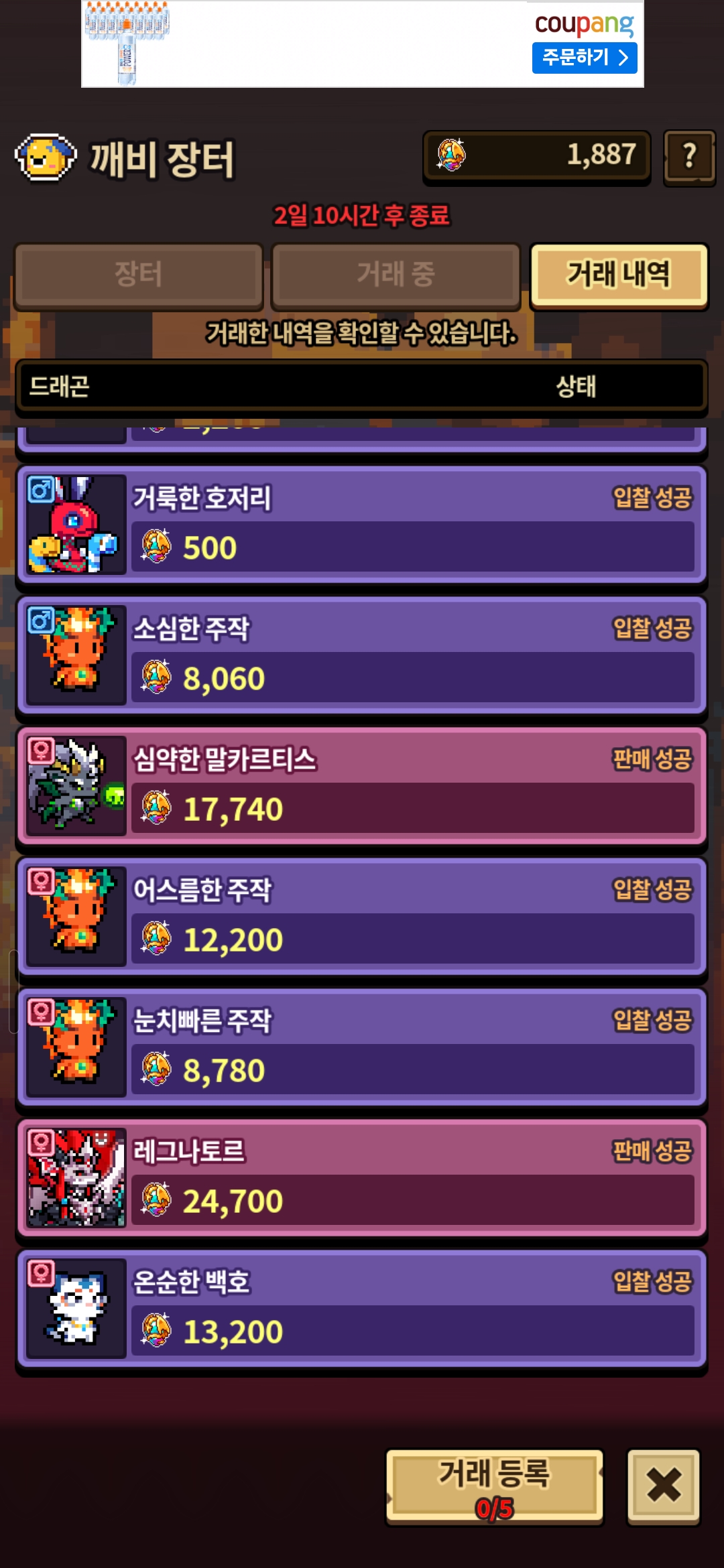Select the 거래 내역 tab
Screen dimensions: 724x1568
click(618, 275)
